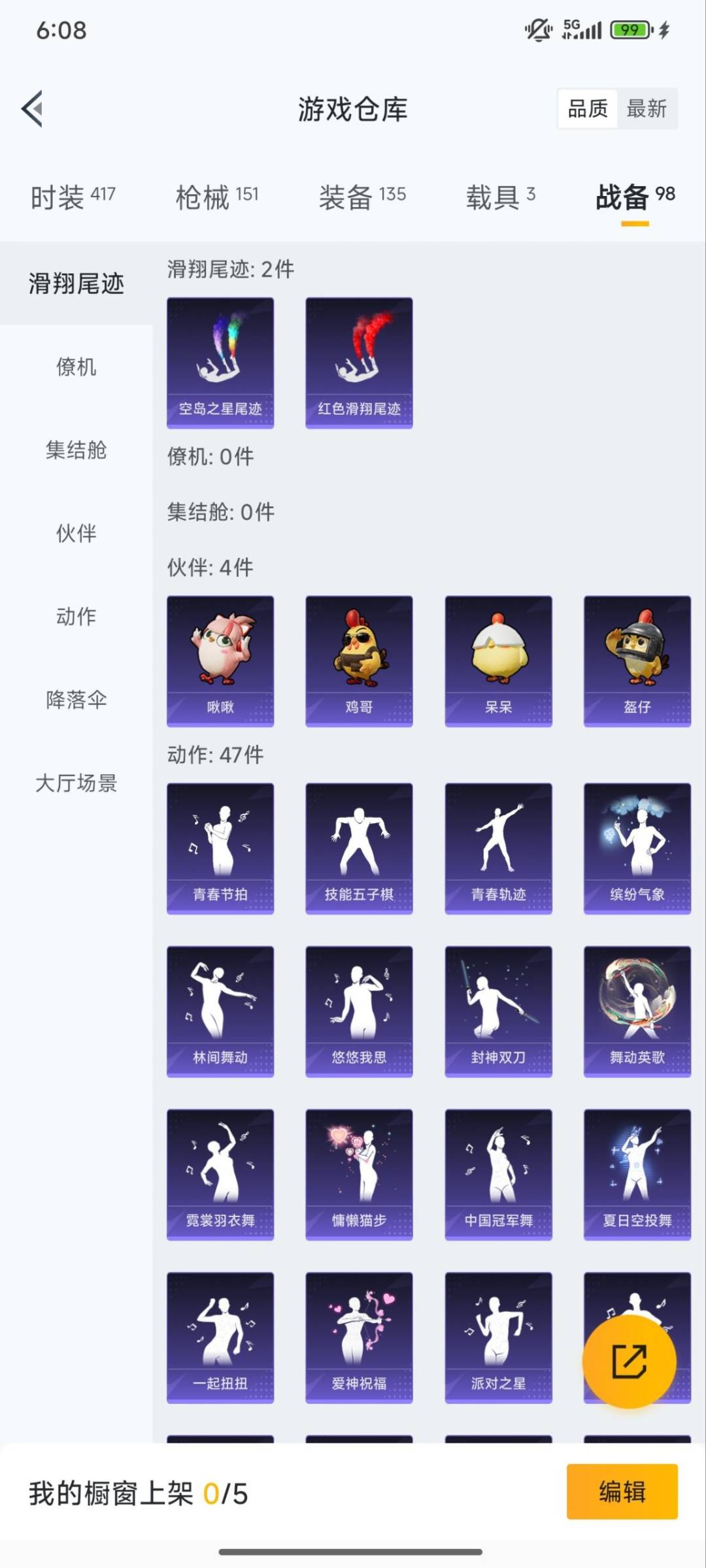Switch sorting to 最新 newest
Screen dimensions: 706x1568
[x=648, y=108]
